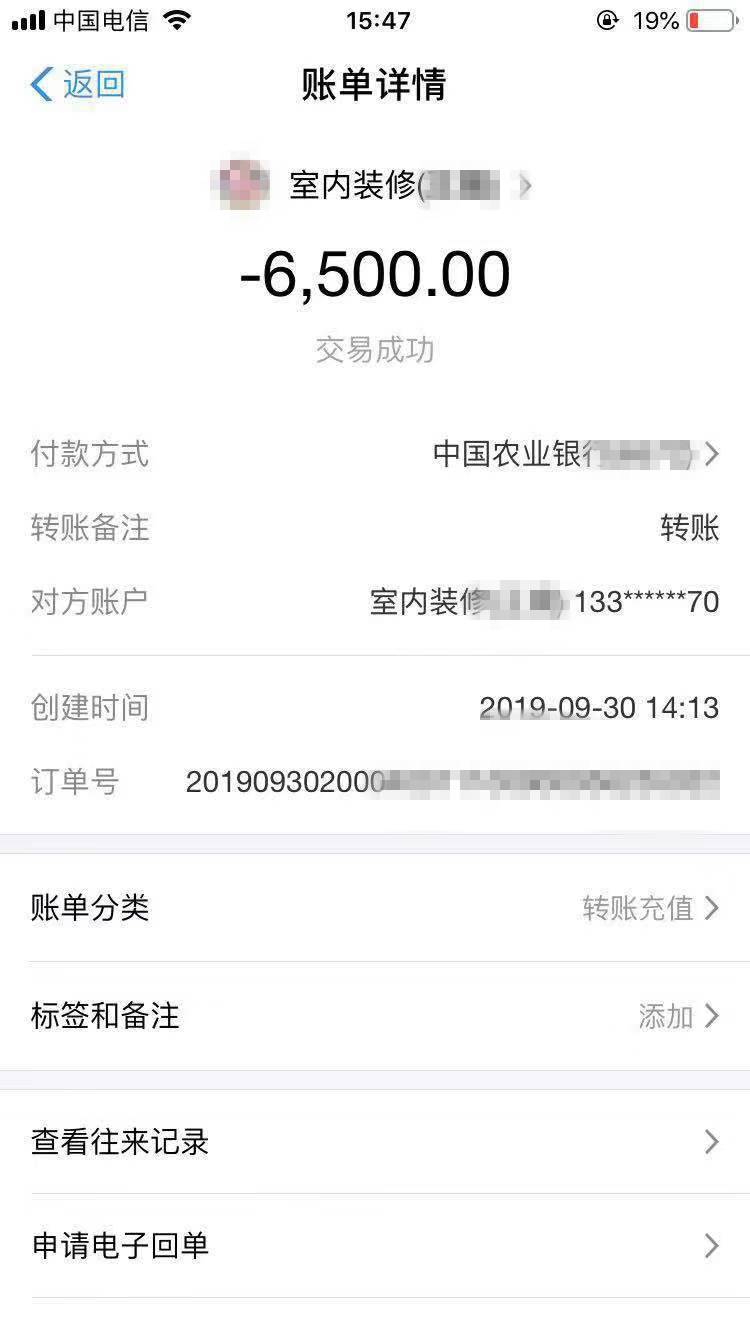Tap the contact avatar next to 室内装修
Screen dimensions: 750x1334
coord(240,185)
